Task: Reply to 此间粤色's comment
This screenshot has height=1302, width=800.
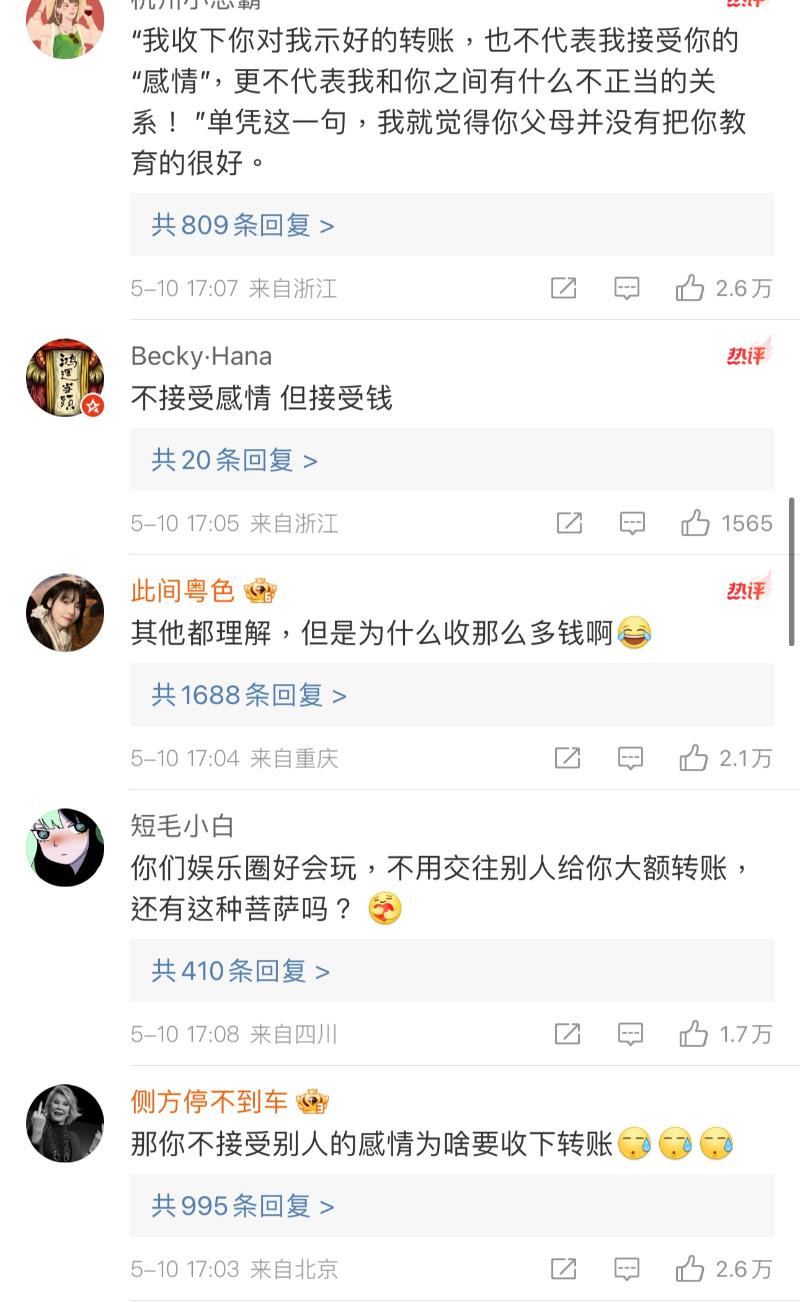Action: point(630,758)
